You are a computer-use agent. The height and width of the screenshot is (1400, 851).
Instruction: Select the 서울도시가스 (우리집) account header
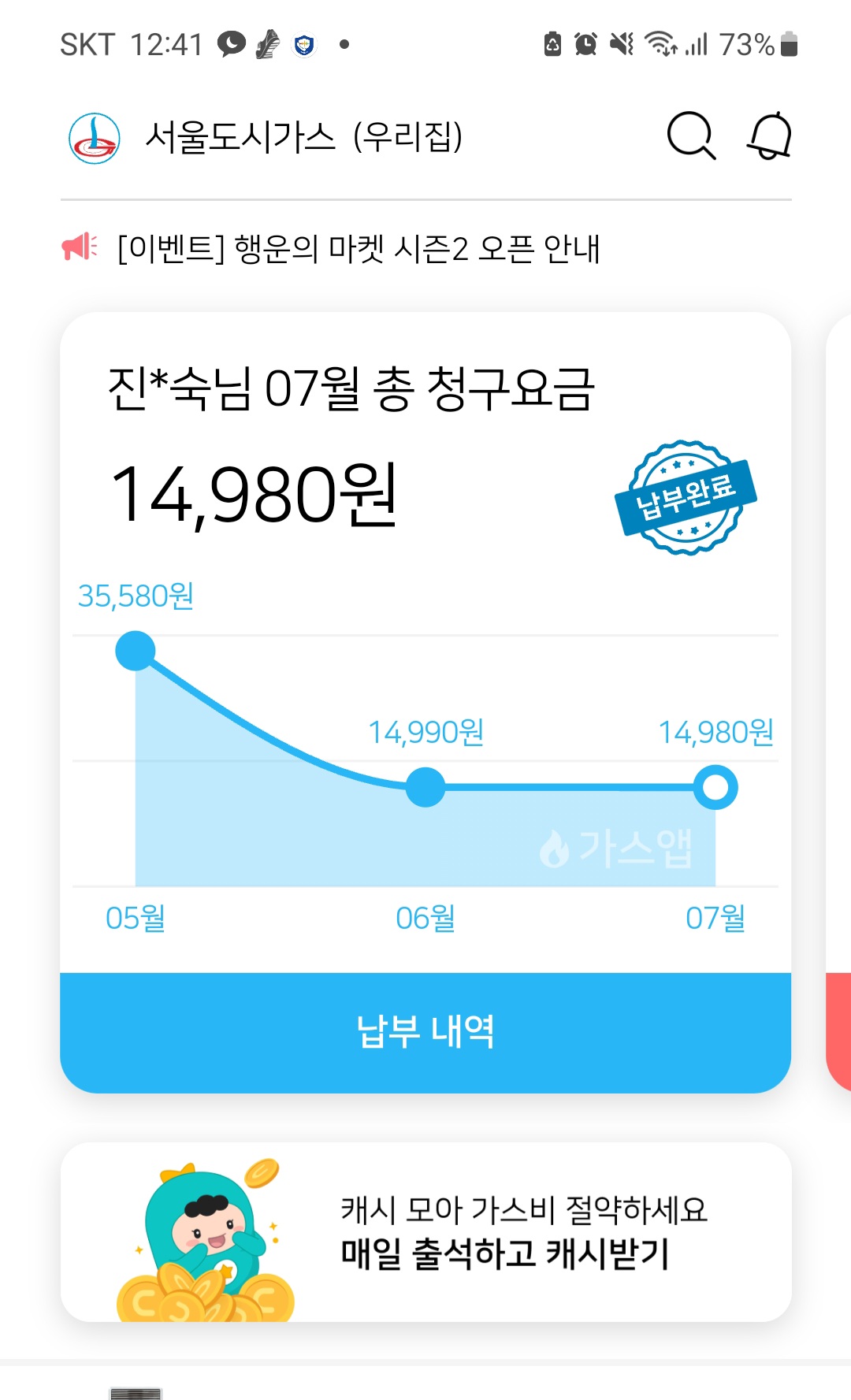(x=303, y=137)
